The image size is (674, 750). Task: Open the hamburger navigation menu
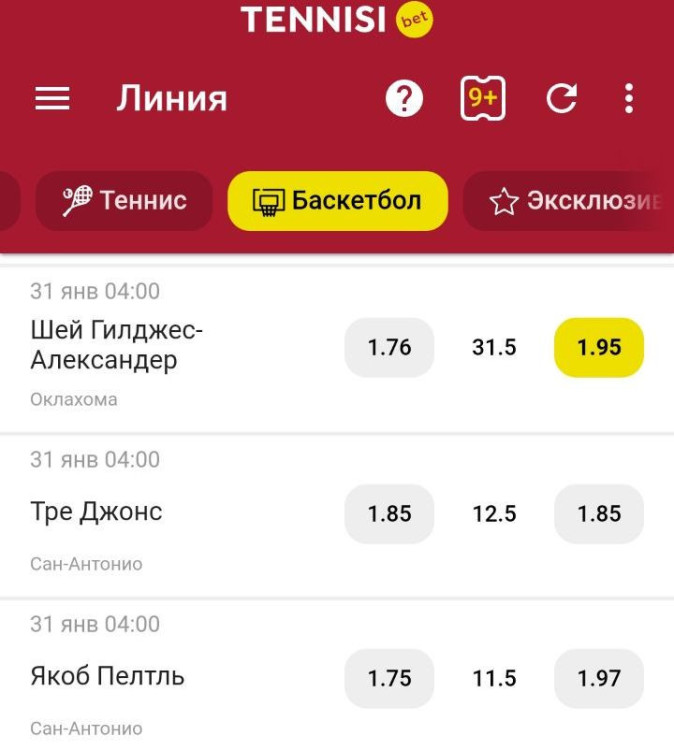point(52,99)
